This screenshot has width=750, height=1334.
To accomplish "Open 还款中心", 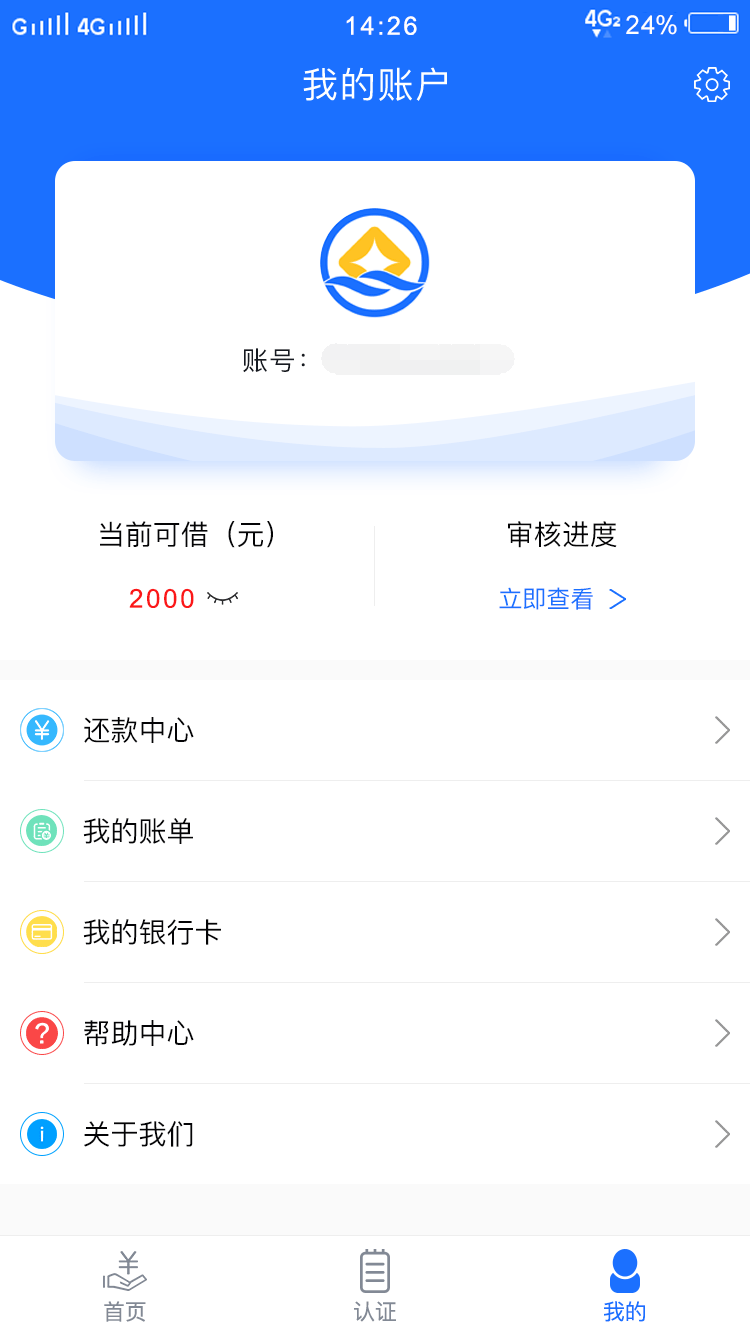I will [375, 730].
